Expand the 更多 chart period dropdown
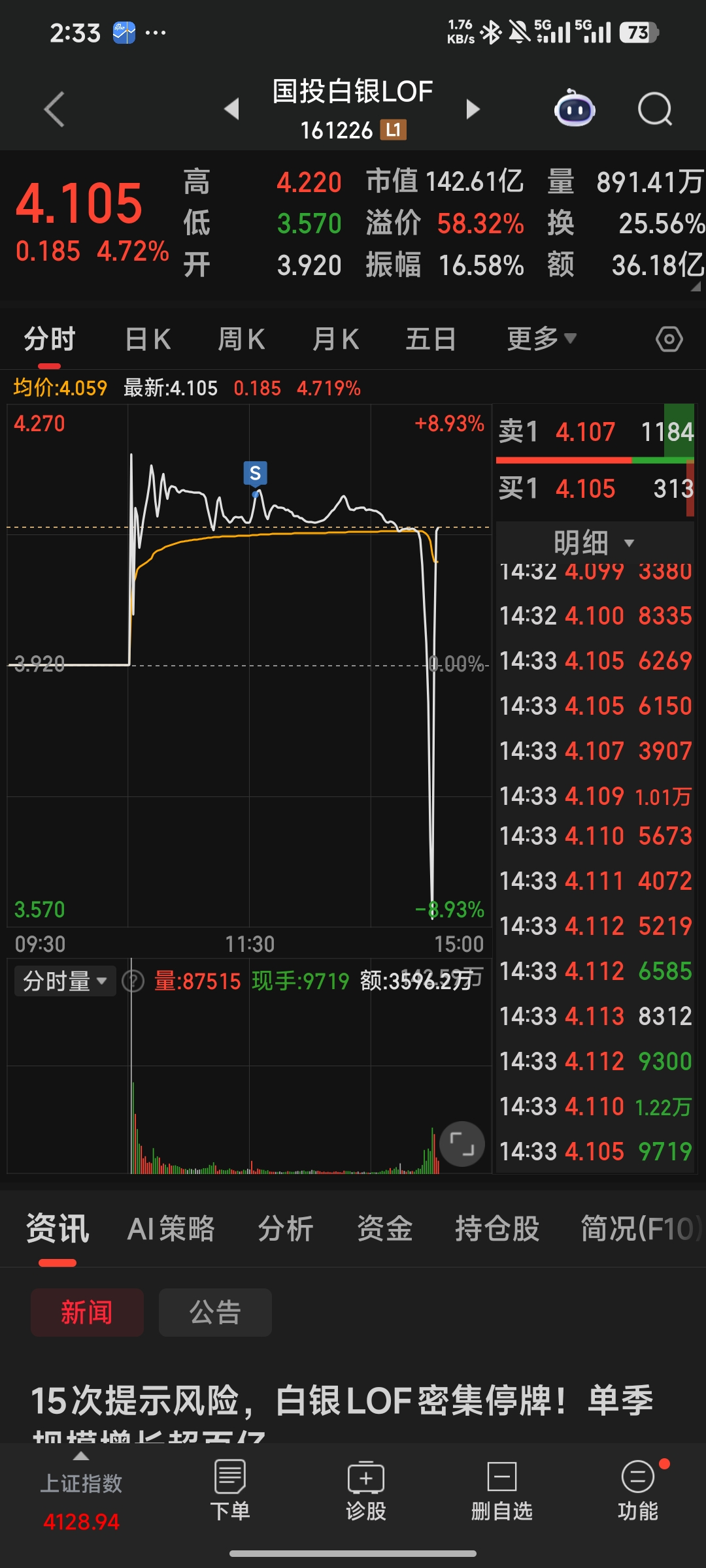The width and height of the screenshot is (706, 1568). [541, 339]
